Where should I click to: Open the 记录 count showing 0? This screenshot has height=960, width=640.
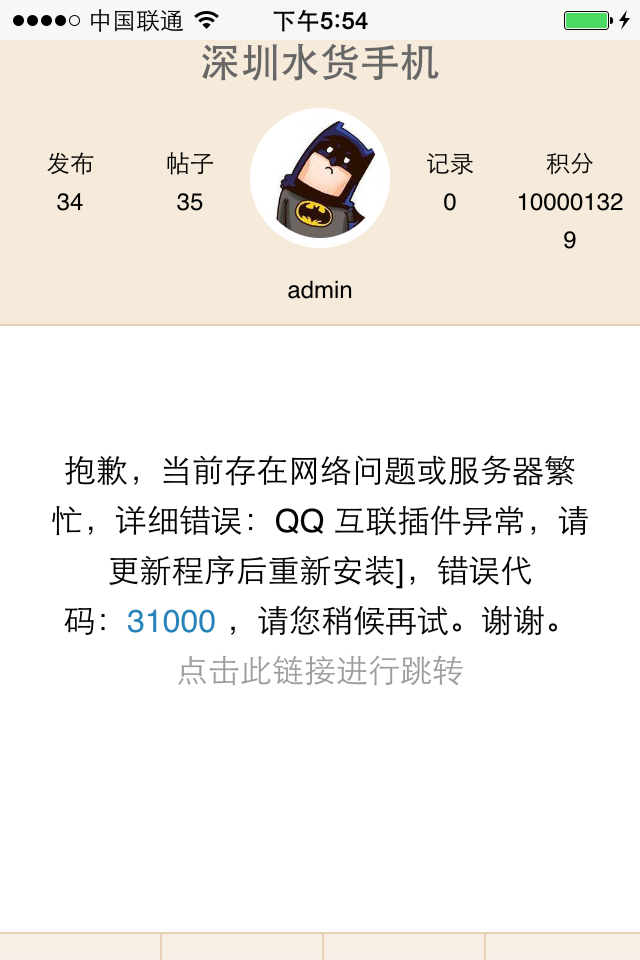click(x=450, y=183)
